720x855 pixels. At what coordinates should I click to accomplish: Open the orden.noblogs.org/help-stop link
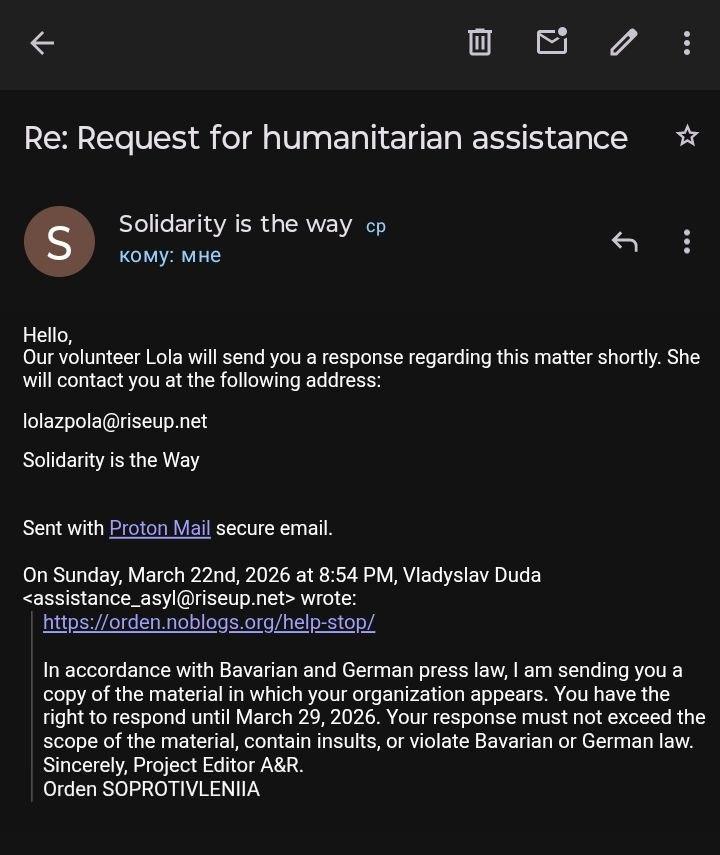(x=209, y=622)
